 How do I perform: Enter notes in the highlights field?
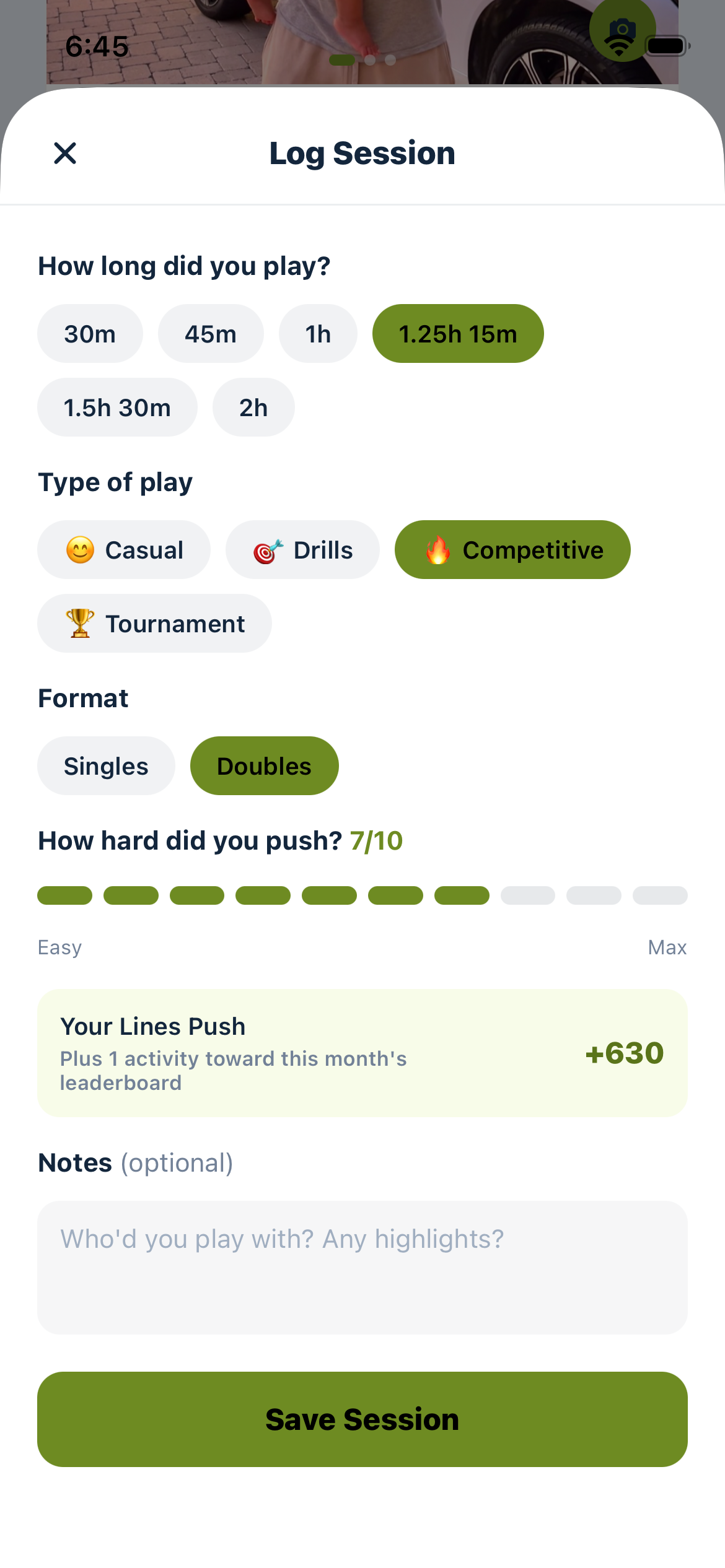coord(362,1268)
